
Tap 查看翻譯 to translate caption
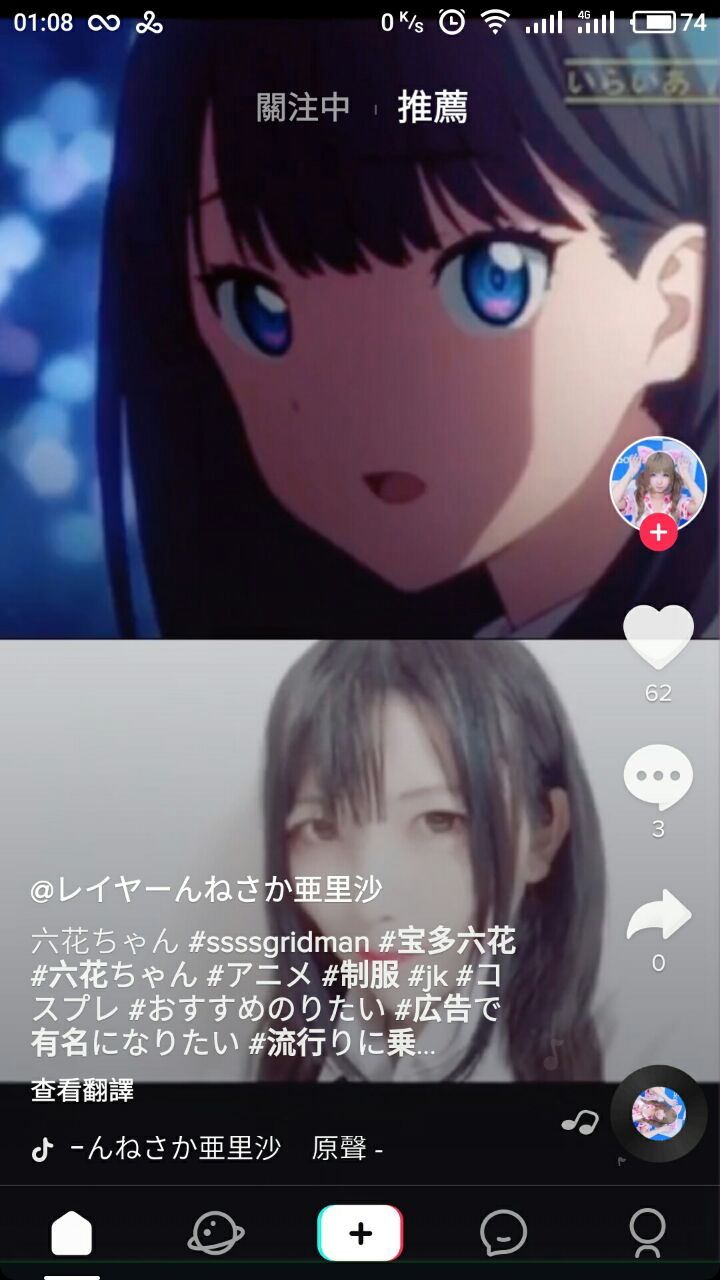(82, 1091)
